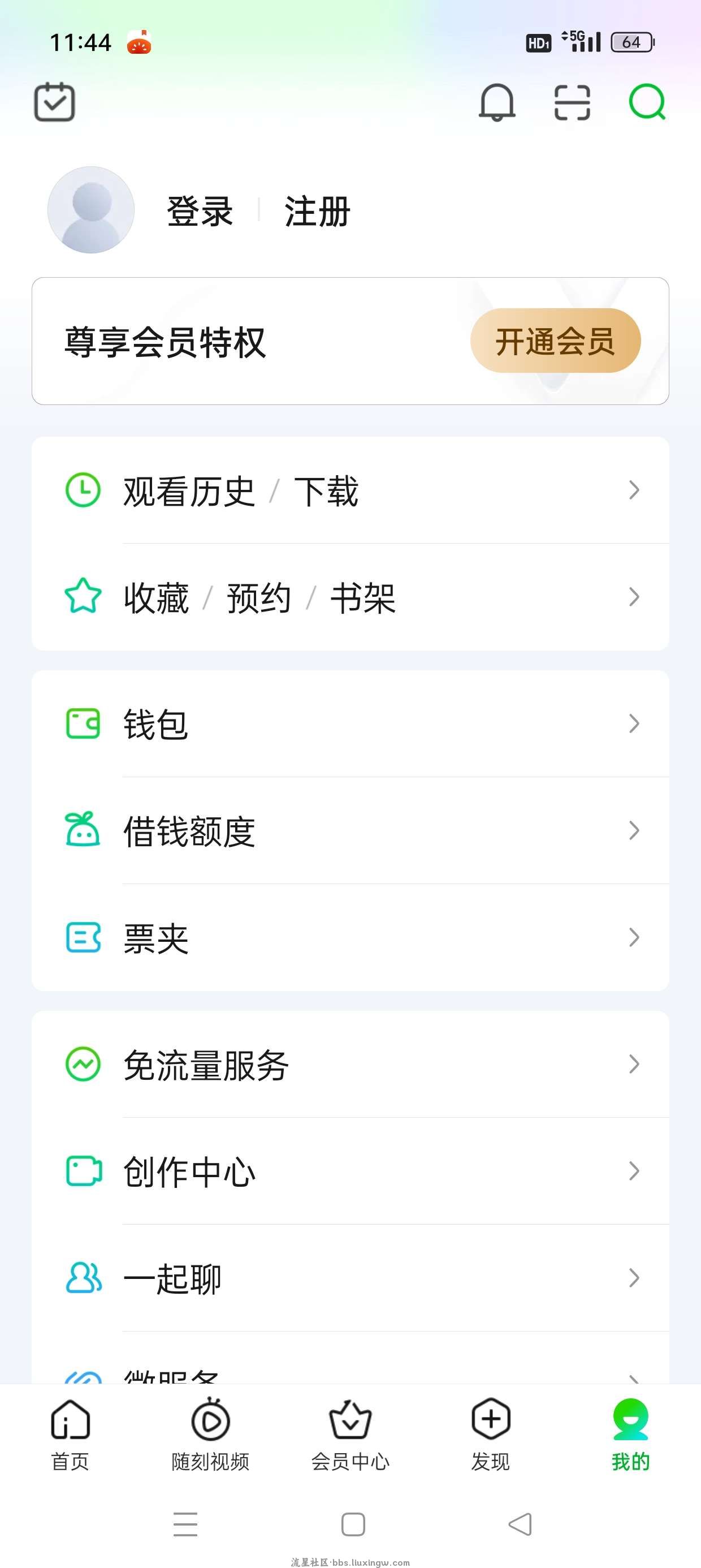Open 一起聊 row
Screen dimensions: 701x1568
[x=350, y=1278]
